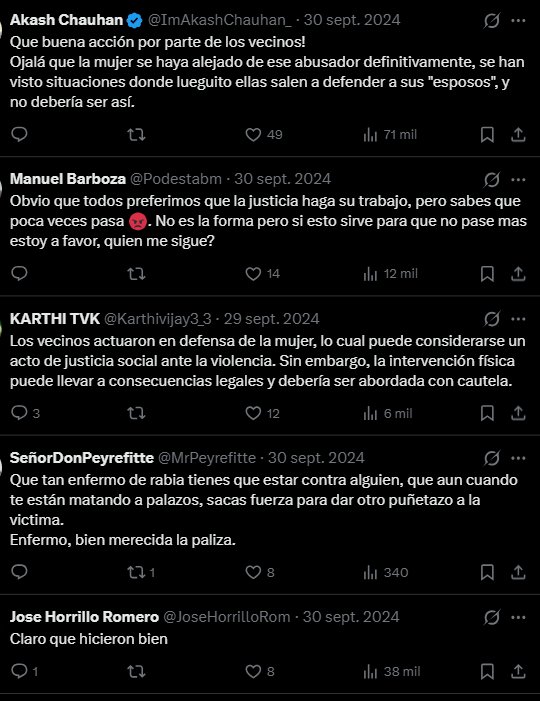Open overflow menu on Akash Chauhan's post
This screenshot has width=540, height=701.
(518, 21)
